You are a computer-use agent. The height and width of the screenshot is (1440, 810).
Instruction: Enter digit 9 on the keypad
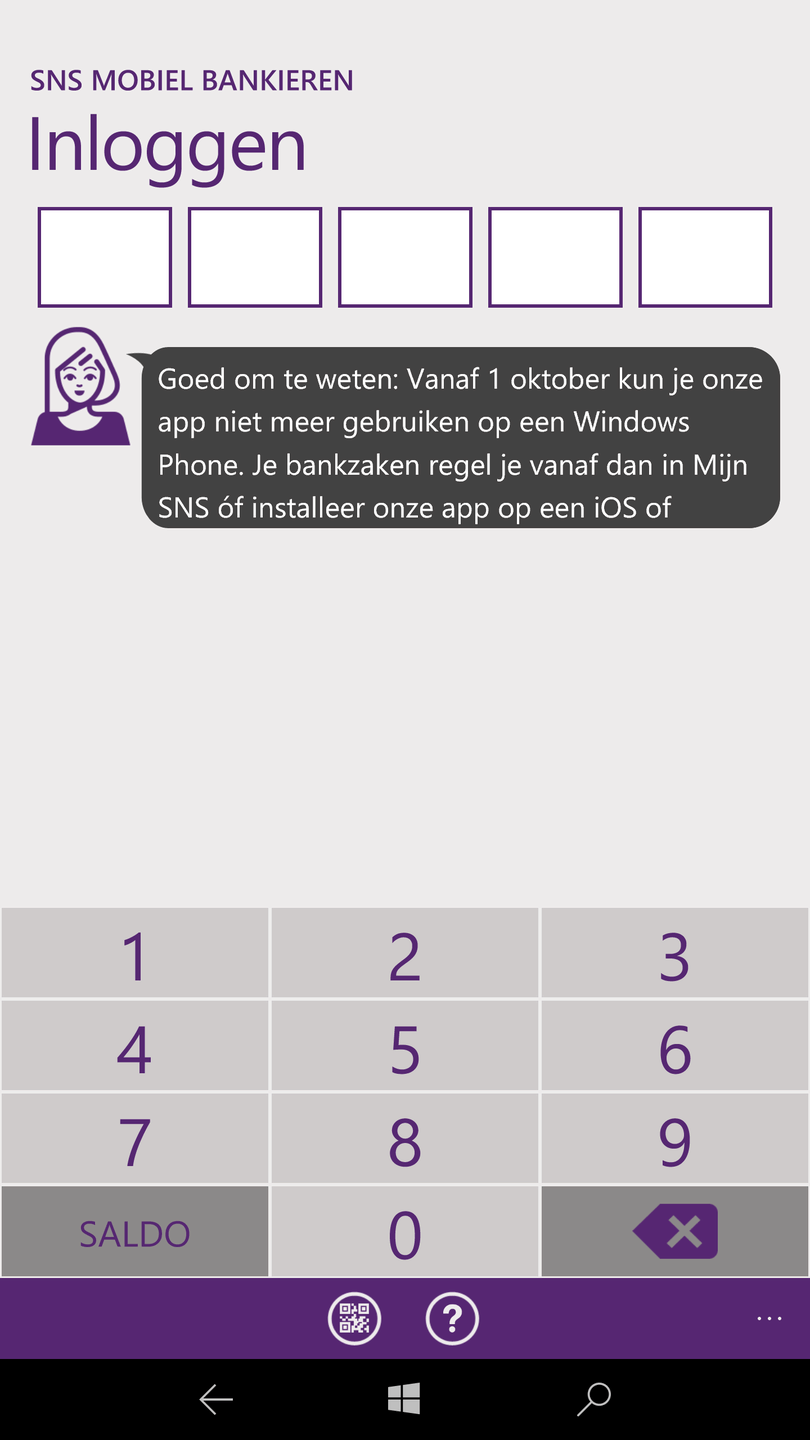pyautogui.click(x=675, y=1139)
